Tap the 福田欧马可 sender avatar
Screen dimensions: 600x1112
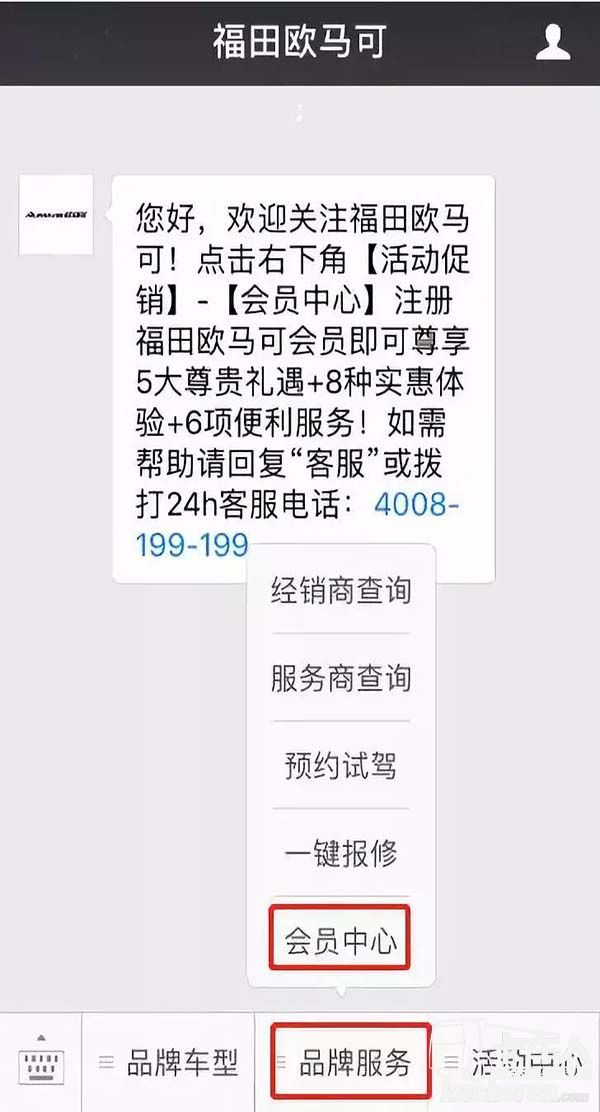pyautogui.click(x=56, y=214)
